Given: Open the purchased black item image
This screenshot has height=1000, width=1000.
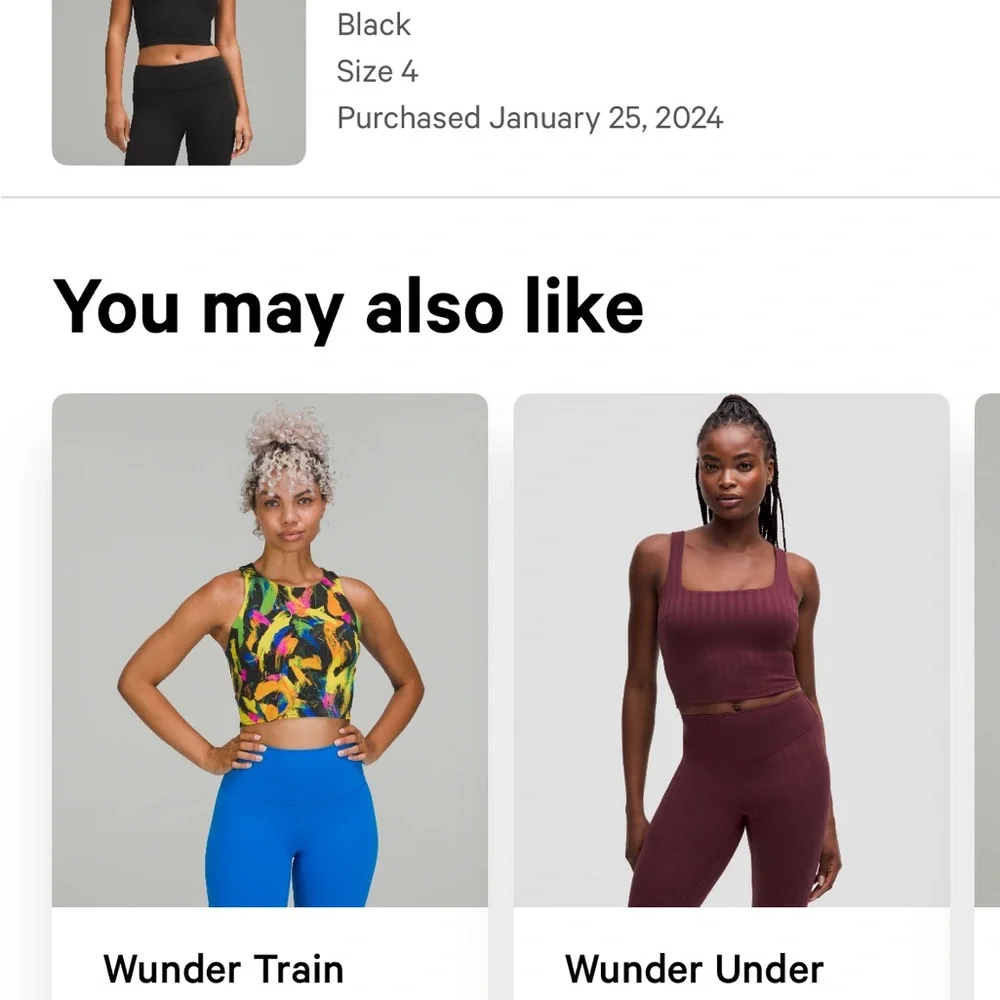Looking at the screenshot, I should [x=178, y=80].
